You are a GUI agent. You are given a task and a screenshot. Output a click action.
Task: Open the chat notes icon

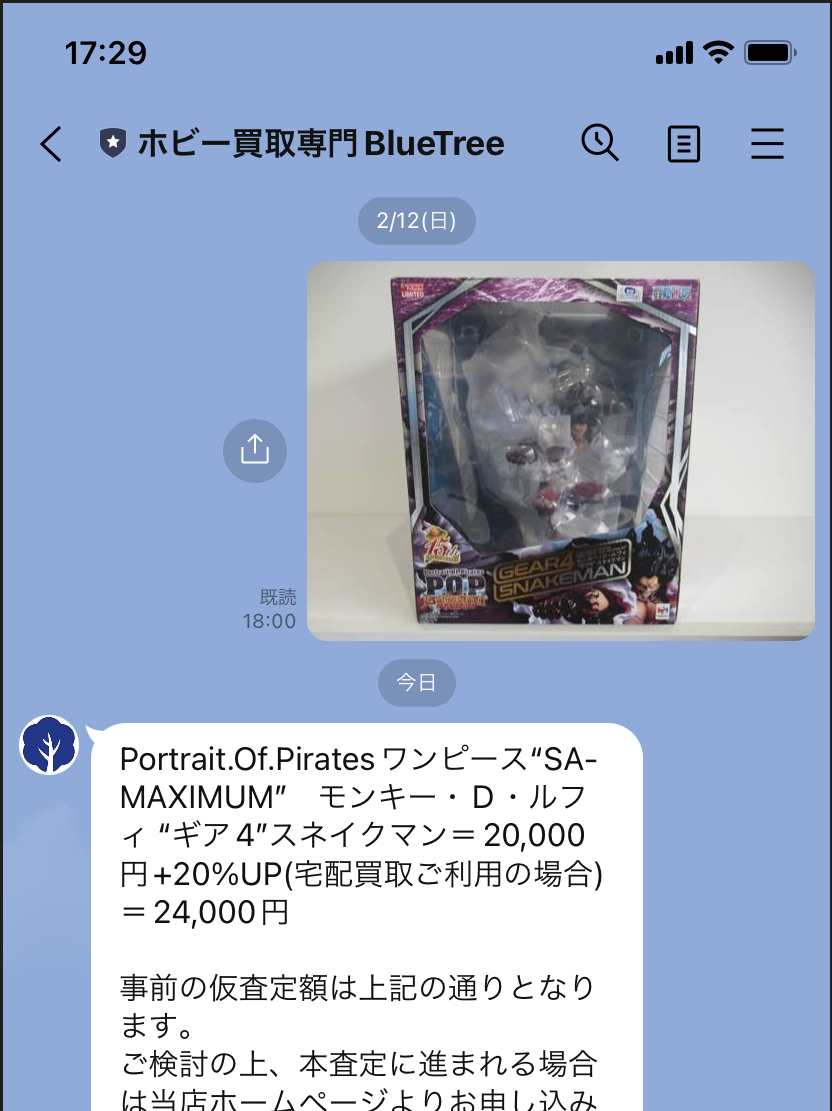pyautogui.click(x=684, y=145)
